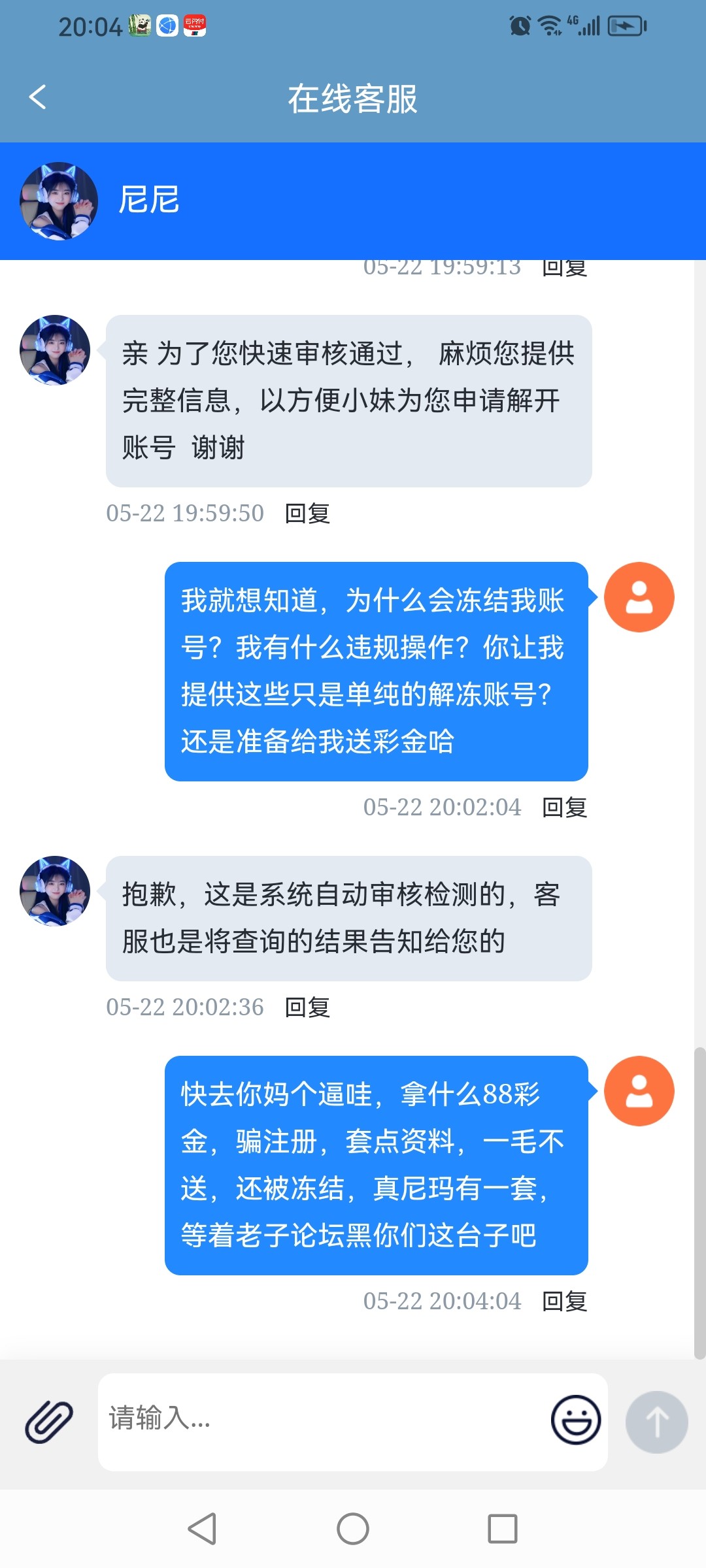Open recent apps from the navigation bar
706x1568 pixels.
click(502, 1529)
